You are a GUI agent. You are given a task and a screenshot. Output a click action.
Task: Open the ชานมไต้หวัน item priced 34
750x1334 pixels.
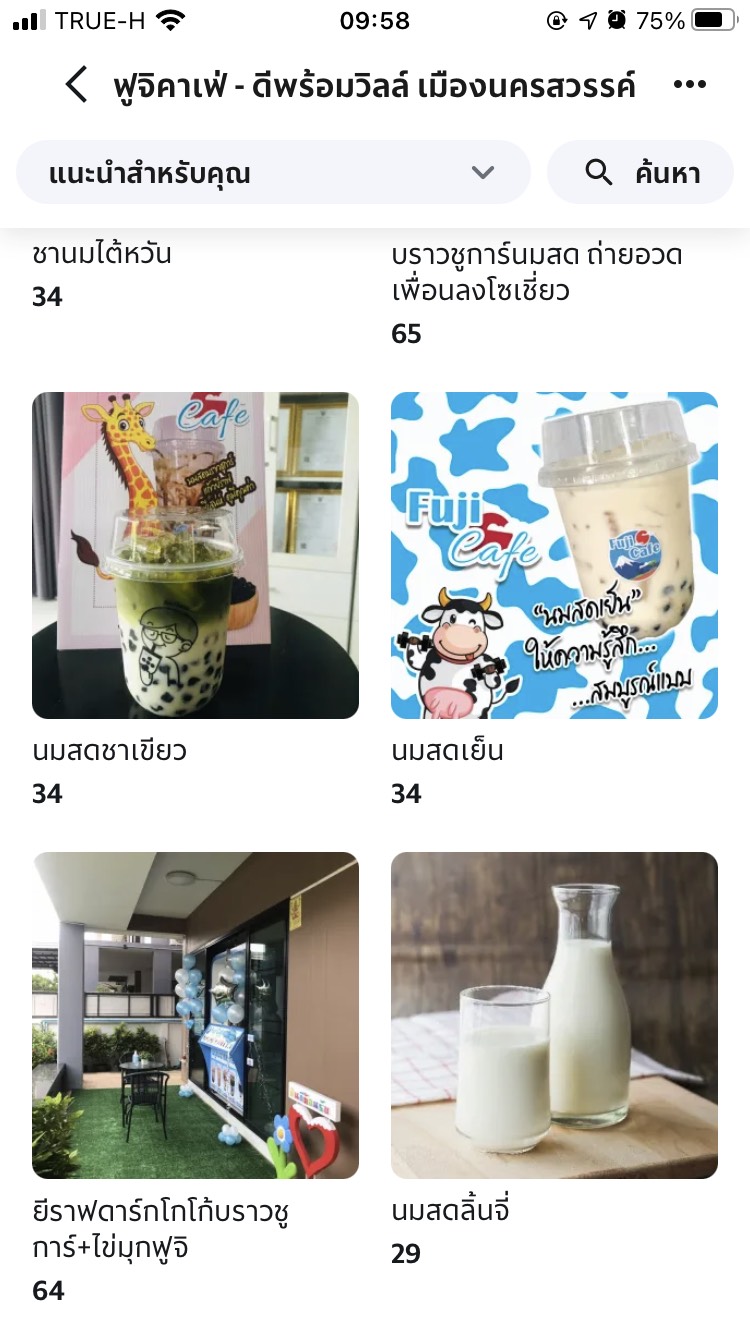[102, 255]
